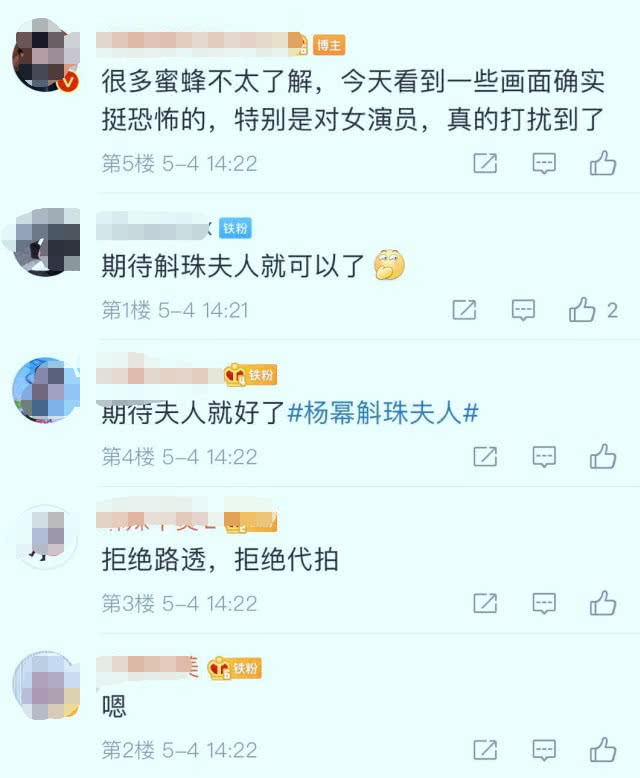
Task: Repost the 第4楼 comment
Action: [485, 456]
